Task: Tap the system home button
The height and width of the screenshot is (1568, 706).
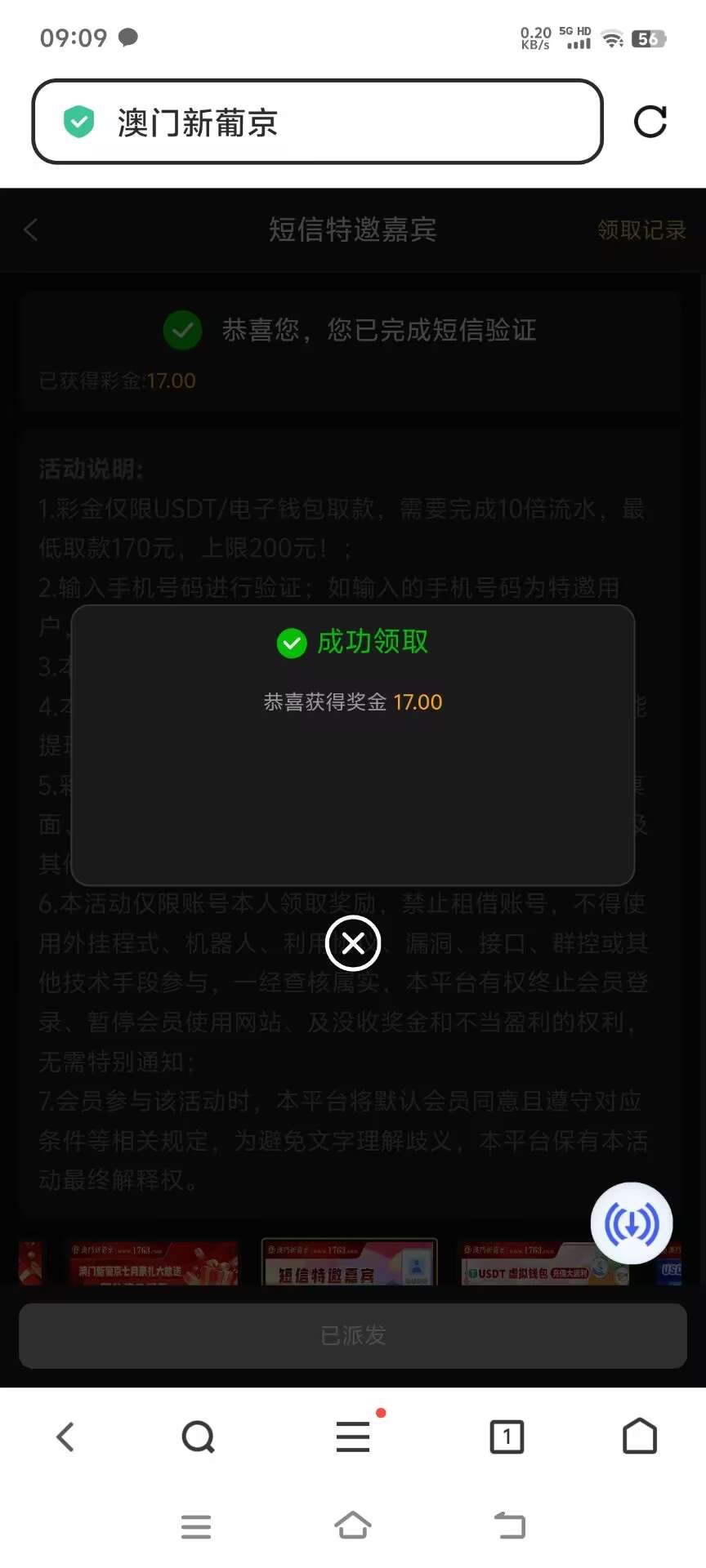Action: [353, 1526]
